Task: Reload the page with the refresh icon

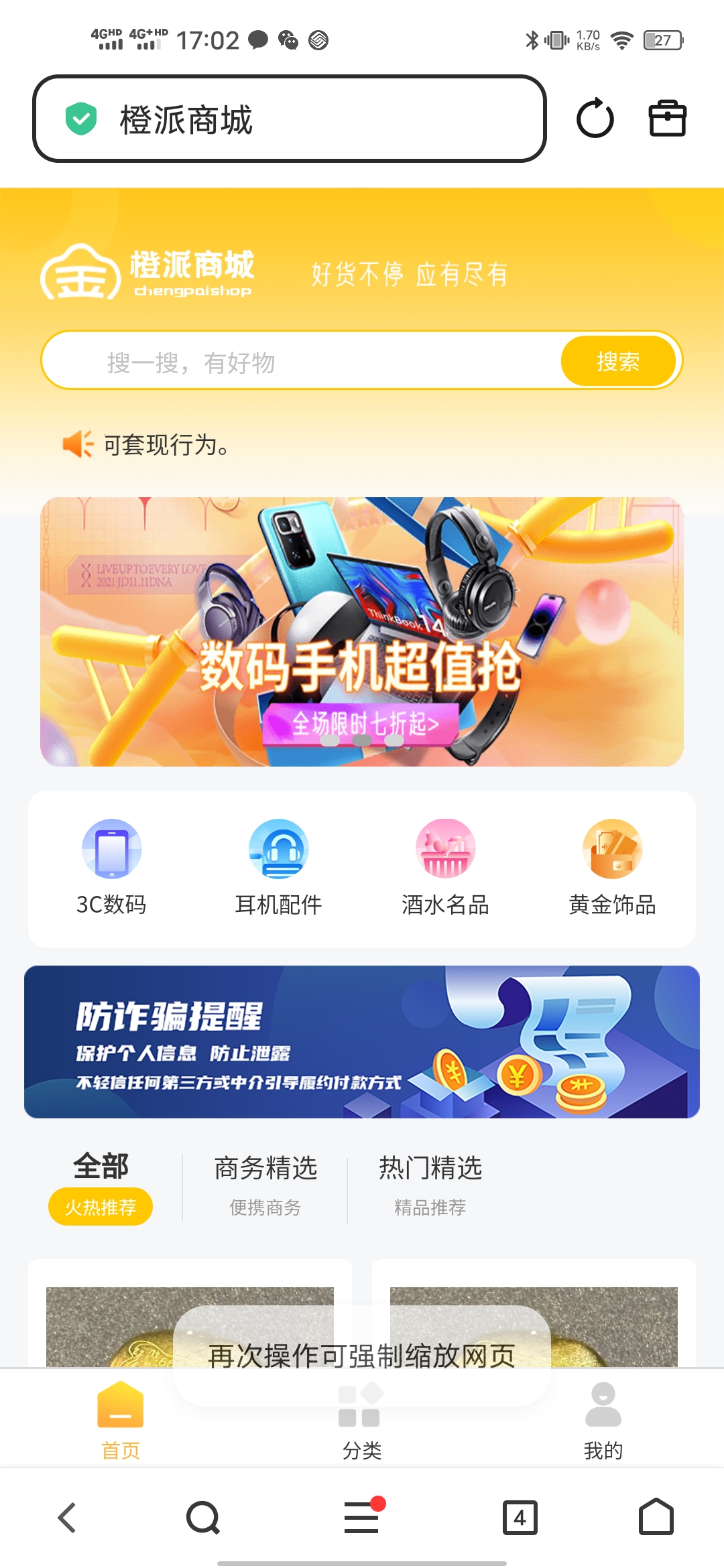Action: pyautogui.click(x=595, y=119)
